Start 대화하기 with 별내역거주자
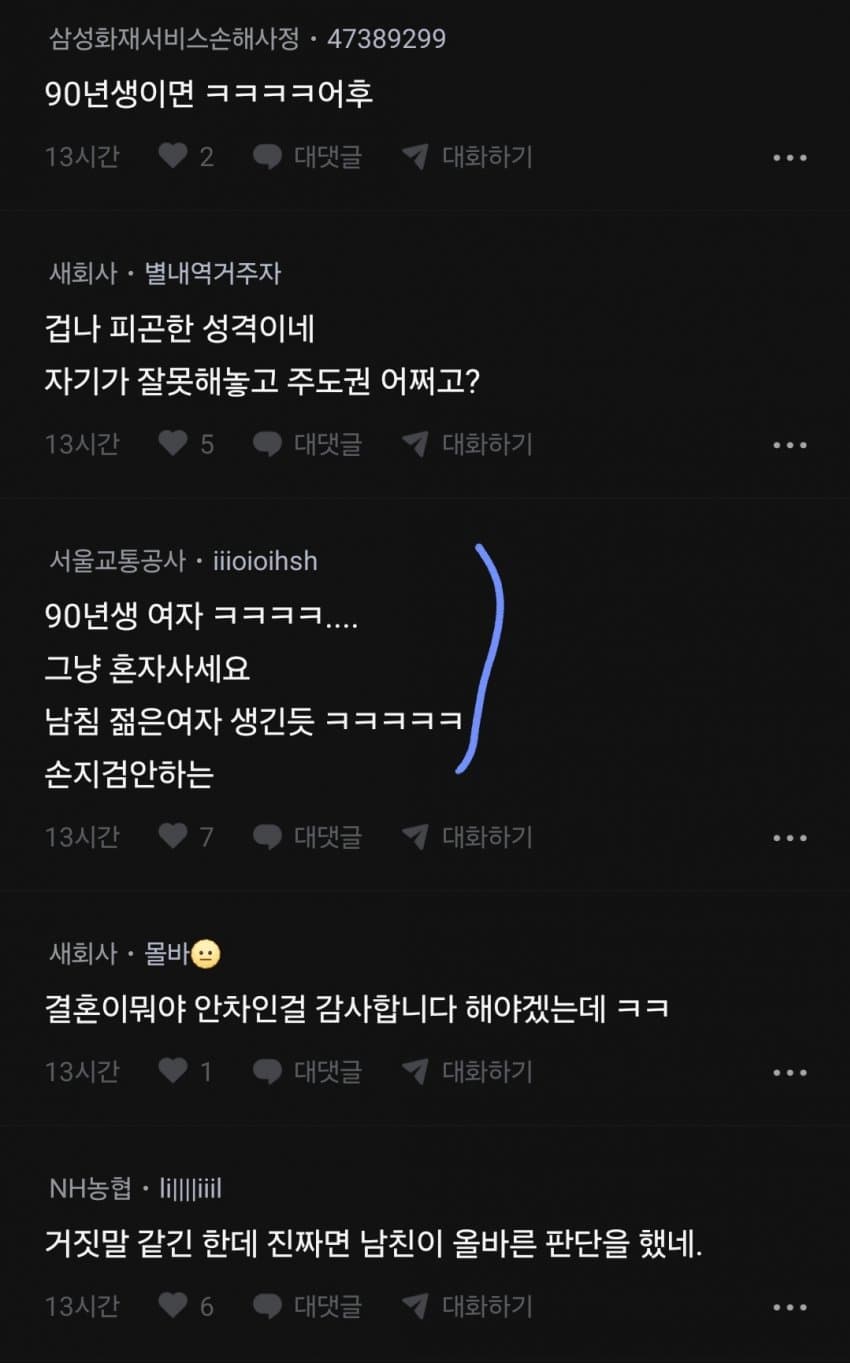850x1363 pixels. 467,444
